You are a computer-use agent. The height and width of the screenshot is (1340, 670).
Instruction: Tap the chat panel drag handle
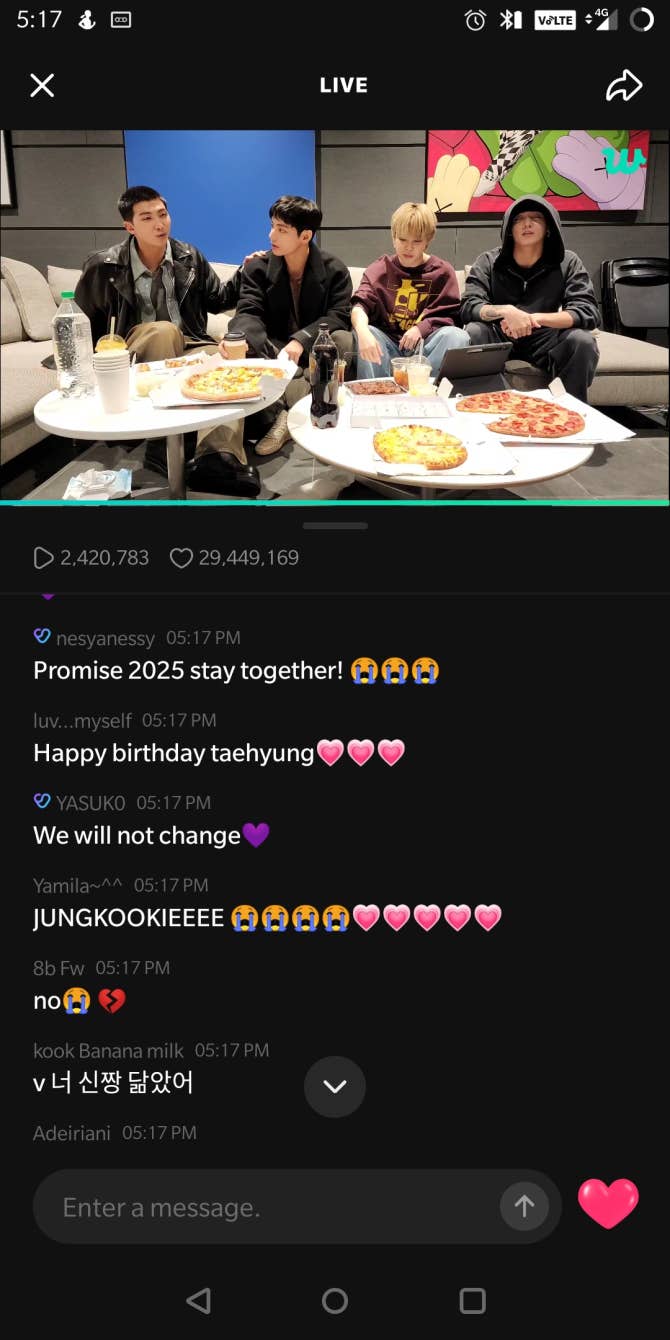(x=335, y=526)
